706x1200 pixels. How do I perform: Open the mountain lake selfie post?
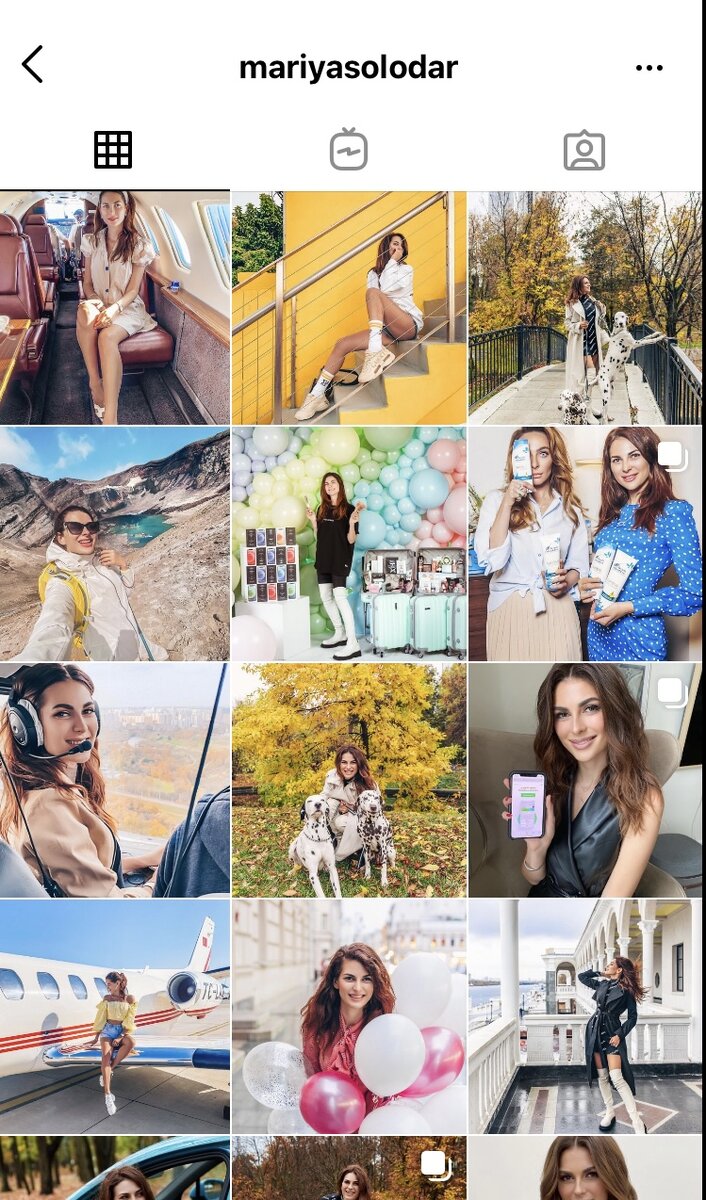click(x=115, y=544)
